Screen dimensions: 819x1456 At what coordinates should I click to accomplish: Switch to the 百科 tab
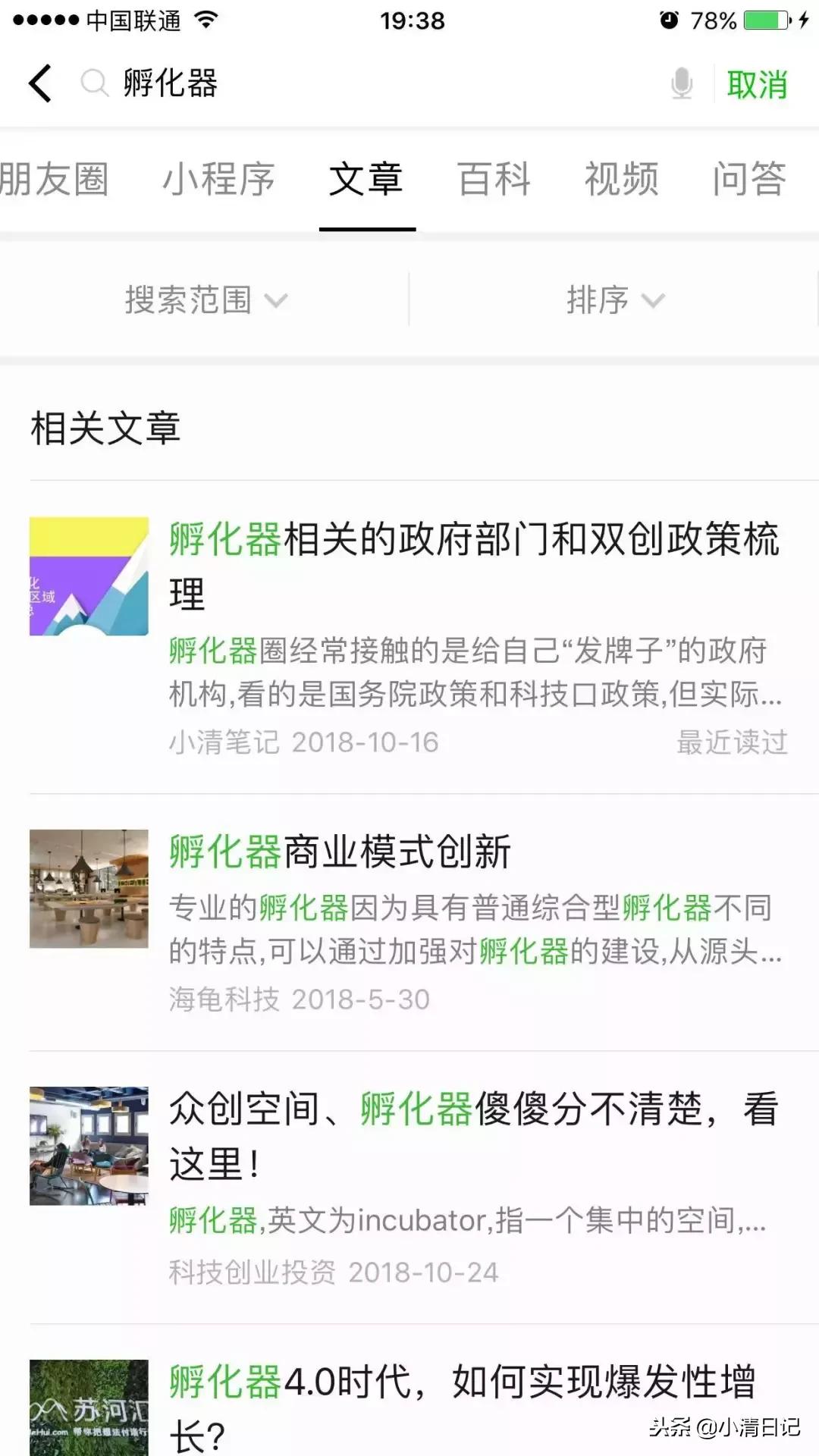[x=493, y=180]
